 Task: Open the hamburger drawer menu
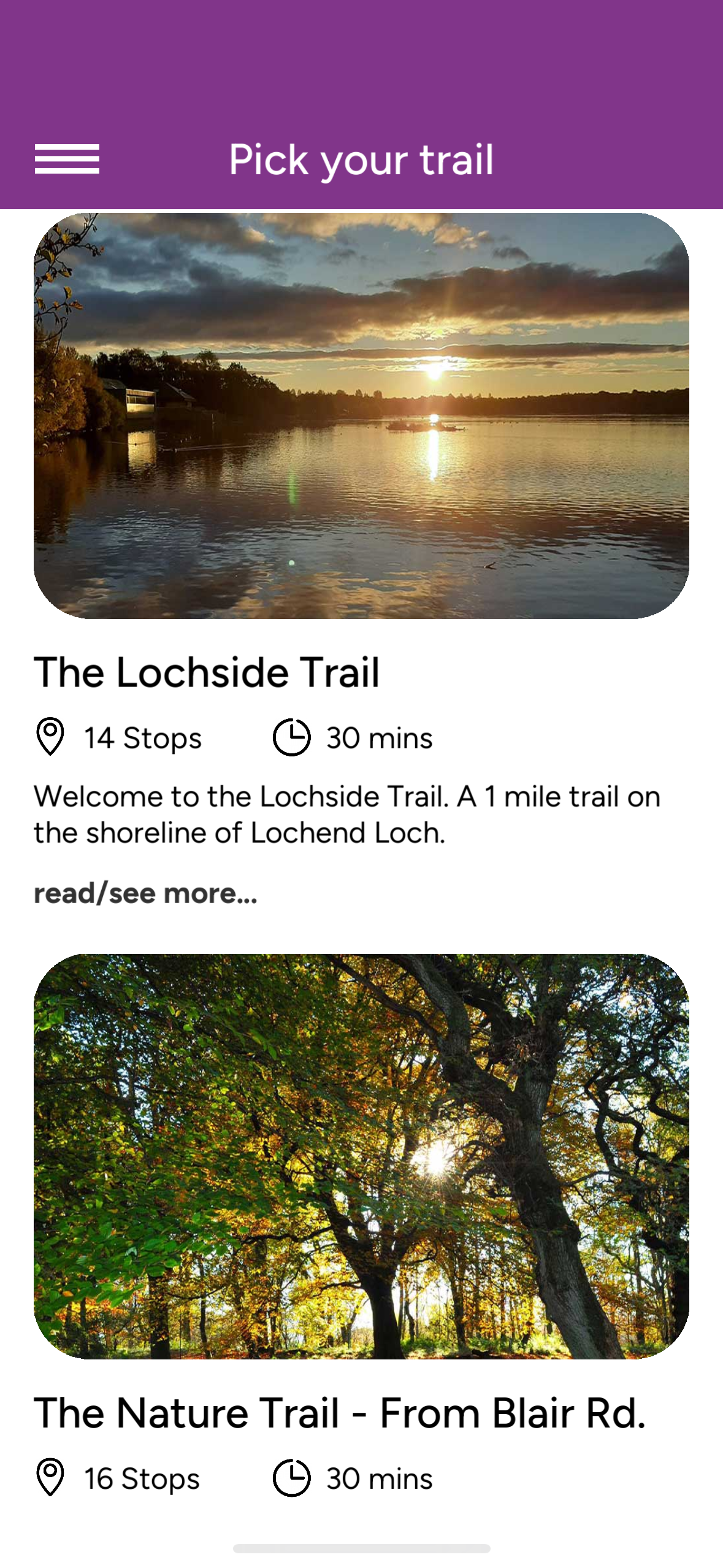[x=67, y=159]
